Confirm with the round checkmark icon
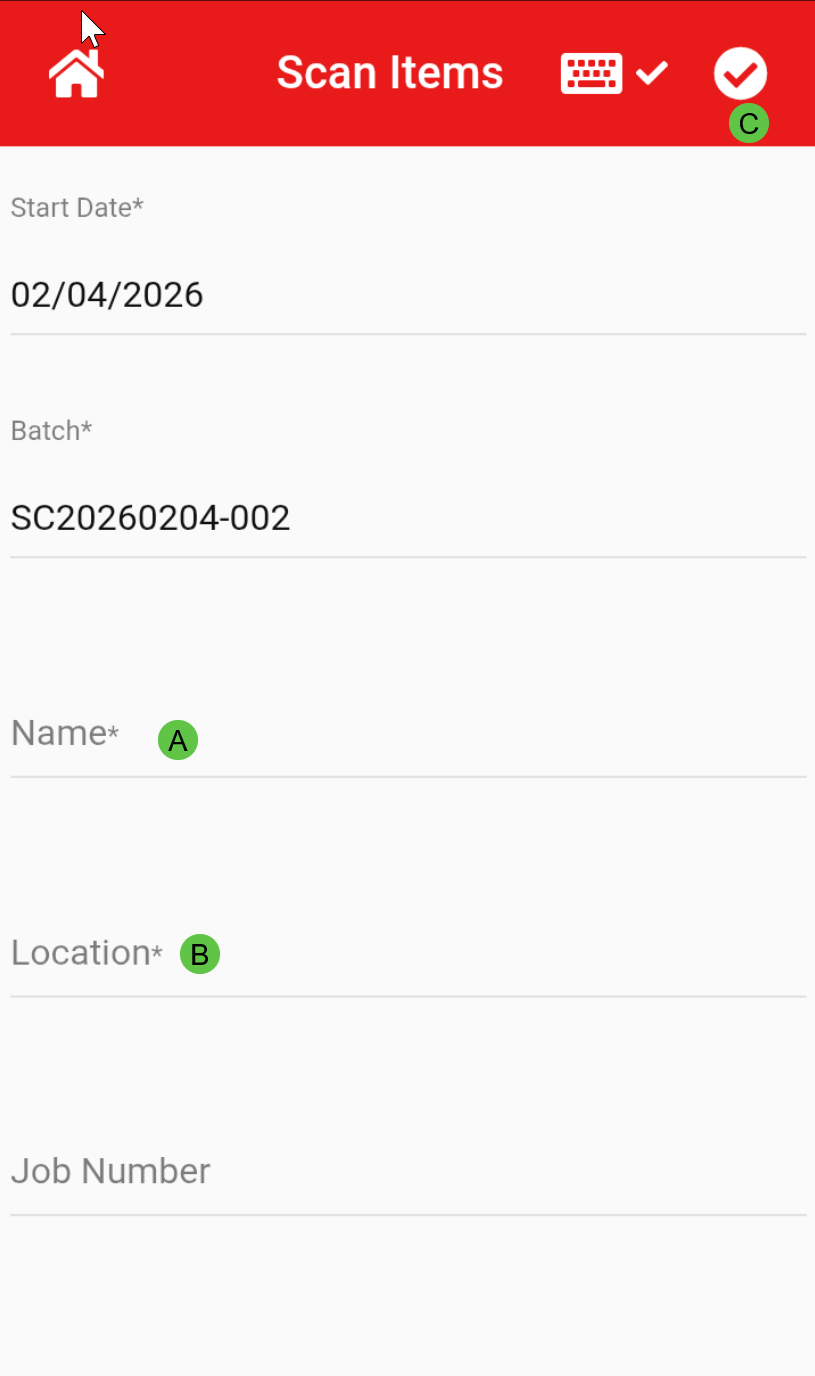This screenshot has height=1376, width=815. tap(740, 73)
